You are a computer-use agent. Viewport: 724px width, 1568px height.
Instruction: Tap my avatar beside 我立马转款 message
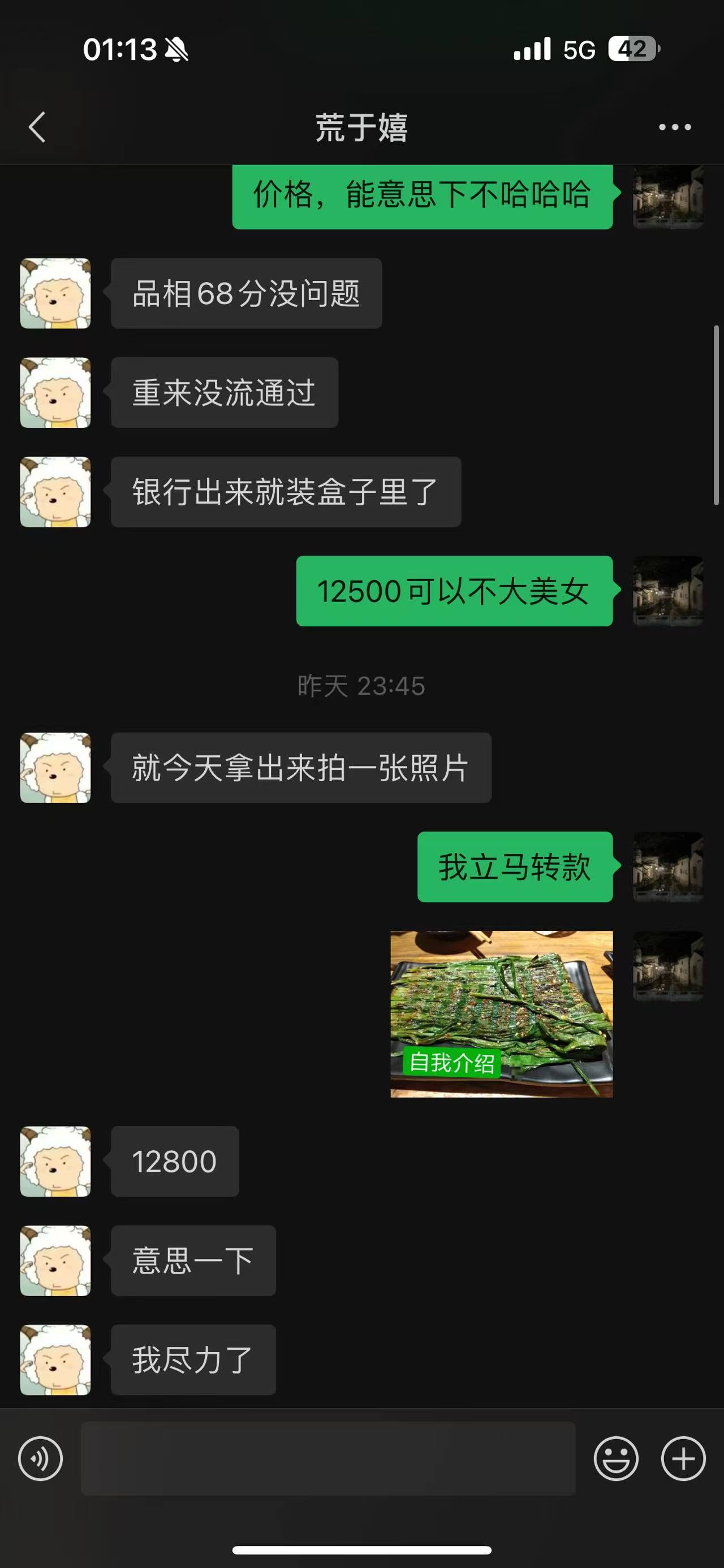coord(668,867)
